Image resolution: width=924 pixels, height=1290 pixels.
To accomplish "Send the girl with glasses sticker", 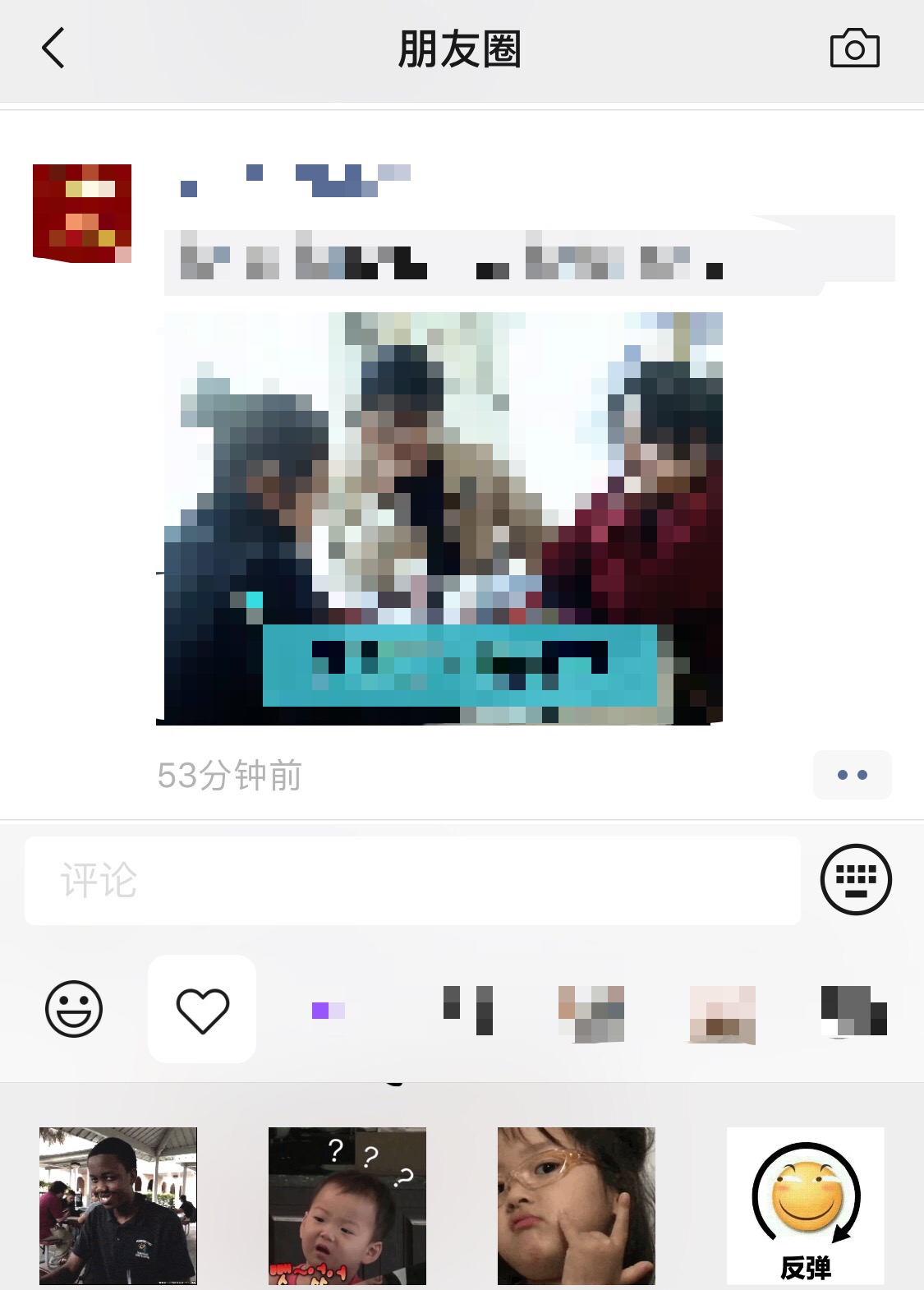I will (x=577, y=1205).
